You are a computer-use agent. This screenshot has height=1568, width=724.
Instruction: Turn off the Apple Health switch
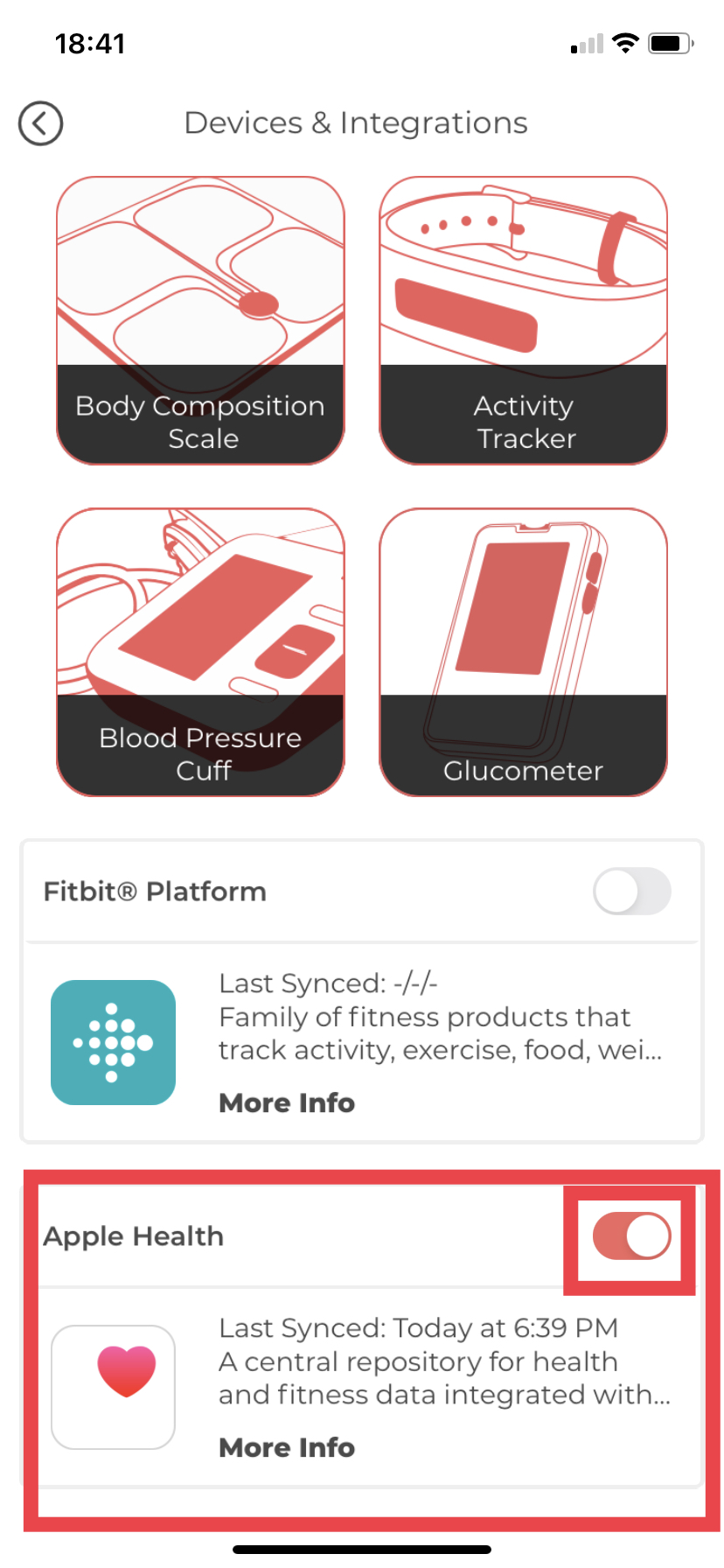[632, 1235]
